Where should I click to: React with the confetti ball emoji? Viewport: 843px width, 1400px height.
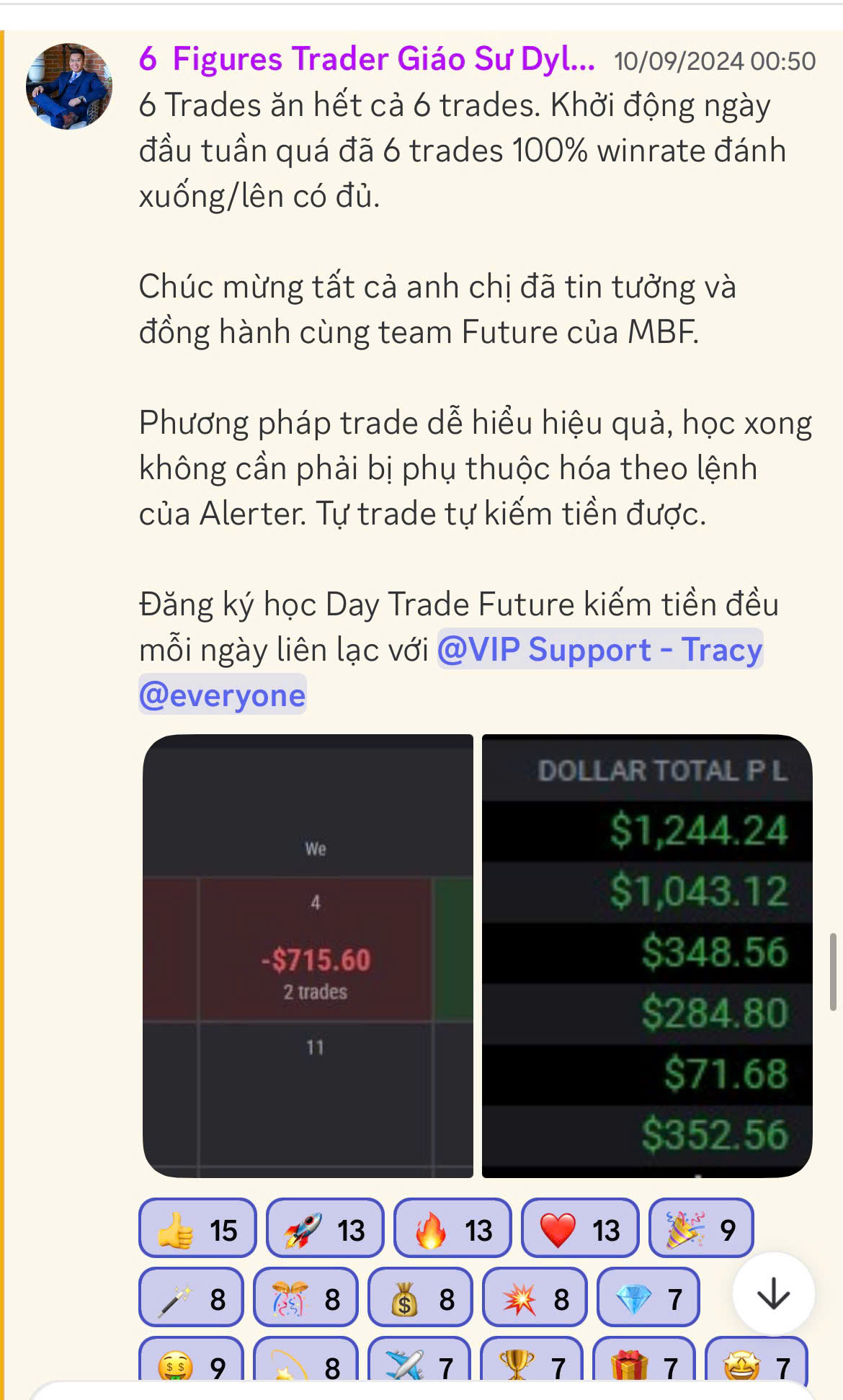point(305,1298)
